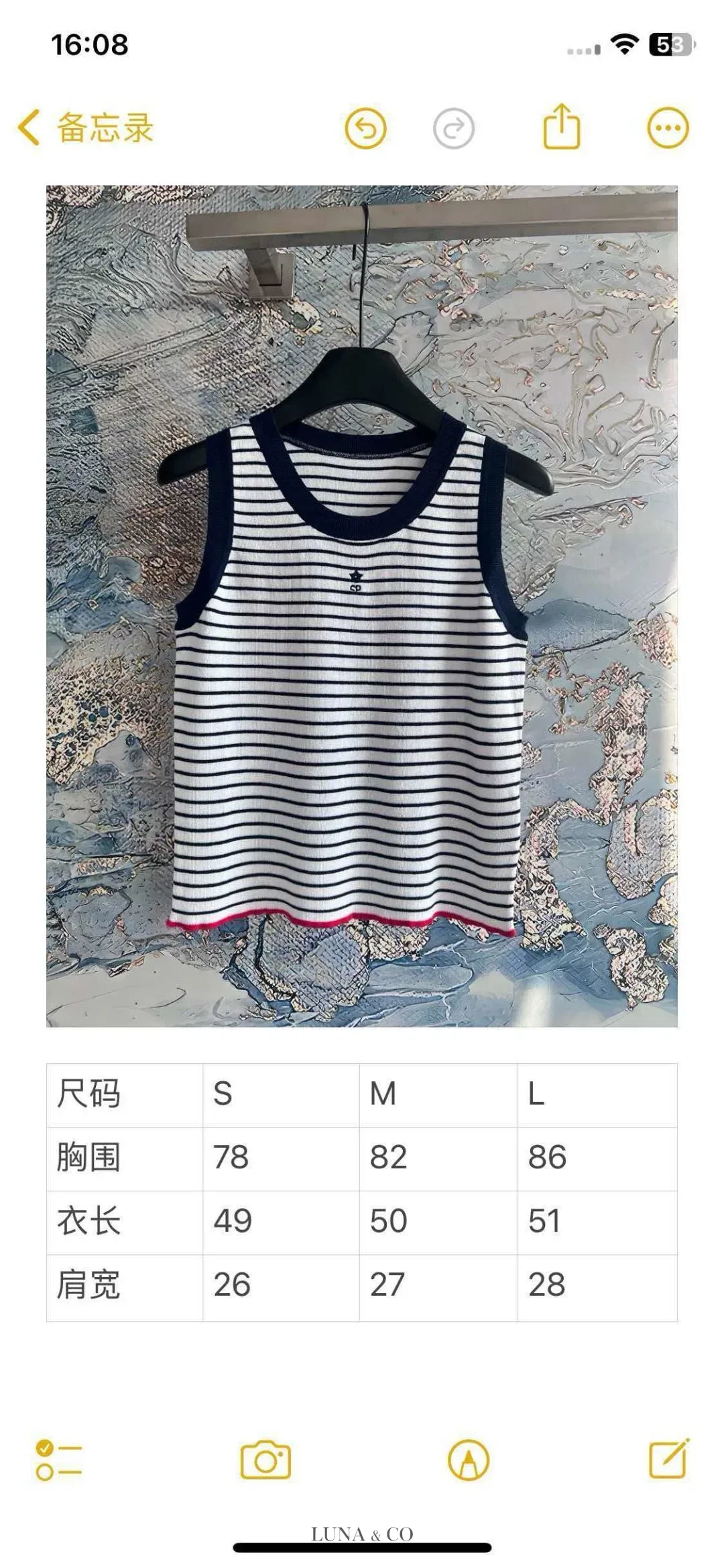The image size is (724, 1568).
Task: Add a checklist to the note
Action: [x=59, y=1459]
